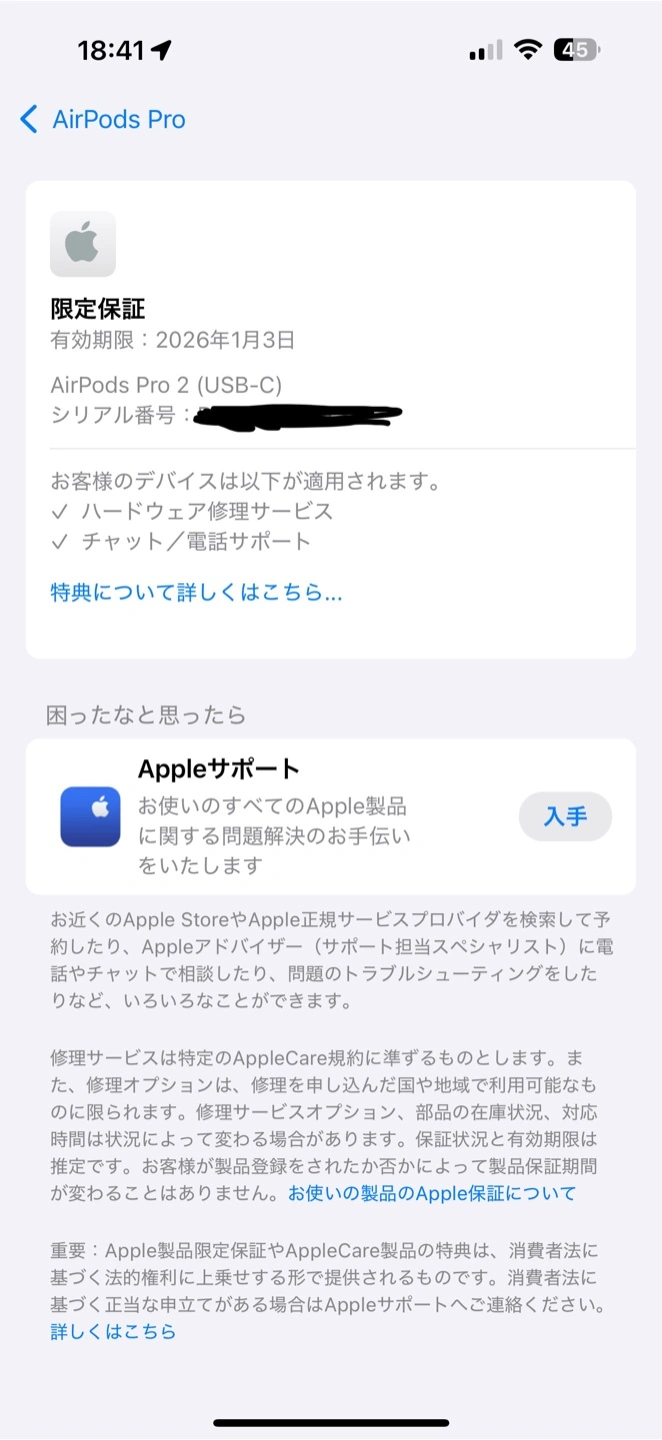
Task: Go back to AirPods Pro settings
Action: tap(102, 120)
